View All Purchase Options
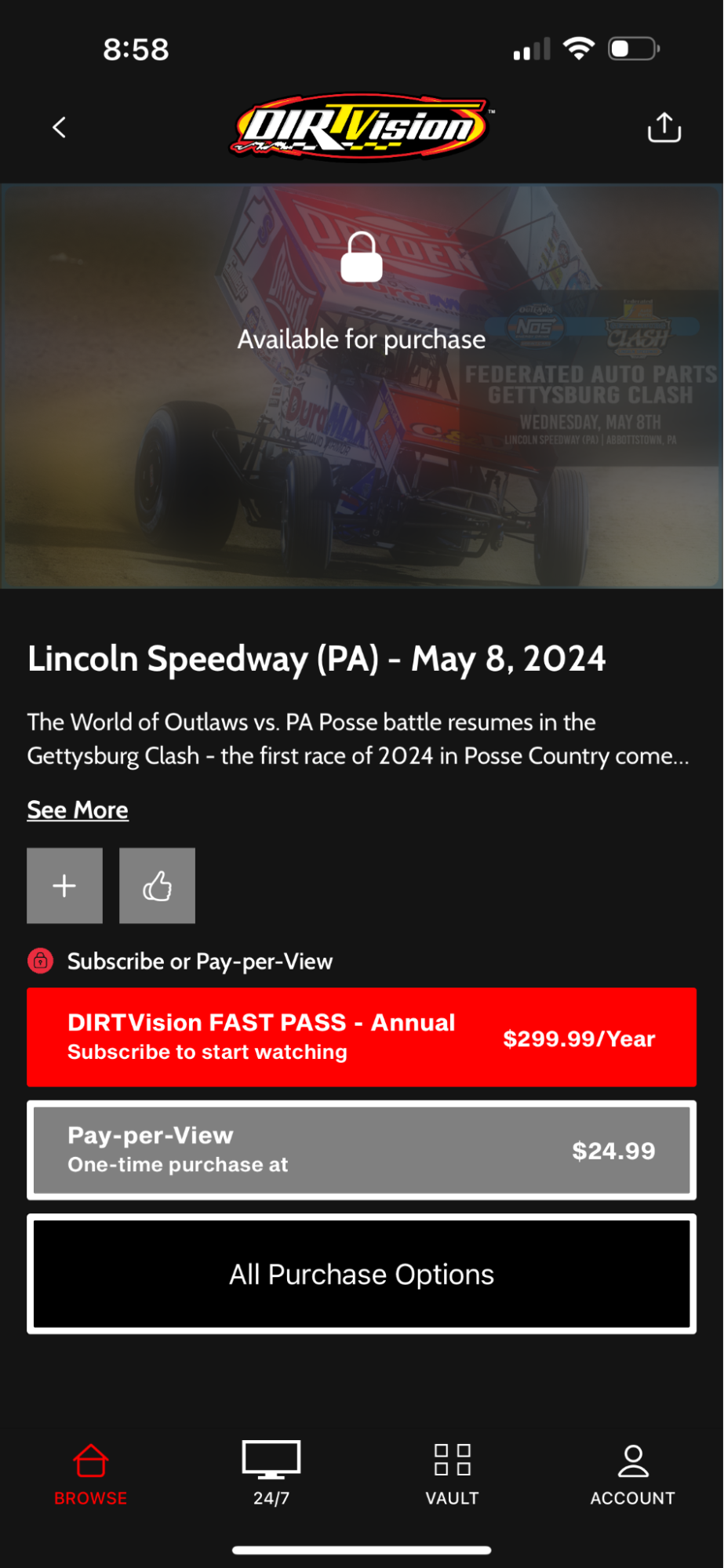This screenshot has height=1568, width=724. pyautogui.click(x=362, y=1274)
